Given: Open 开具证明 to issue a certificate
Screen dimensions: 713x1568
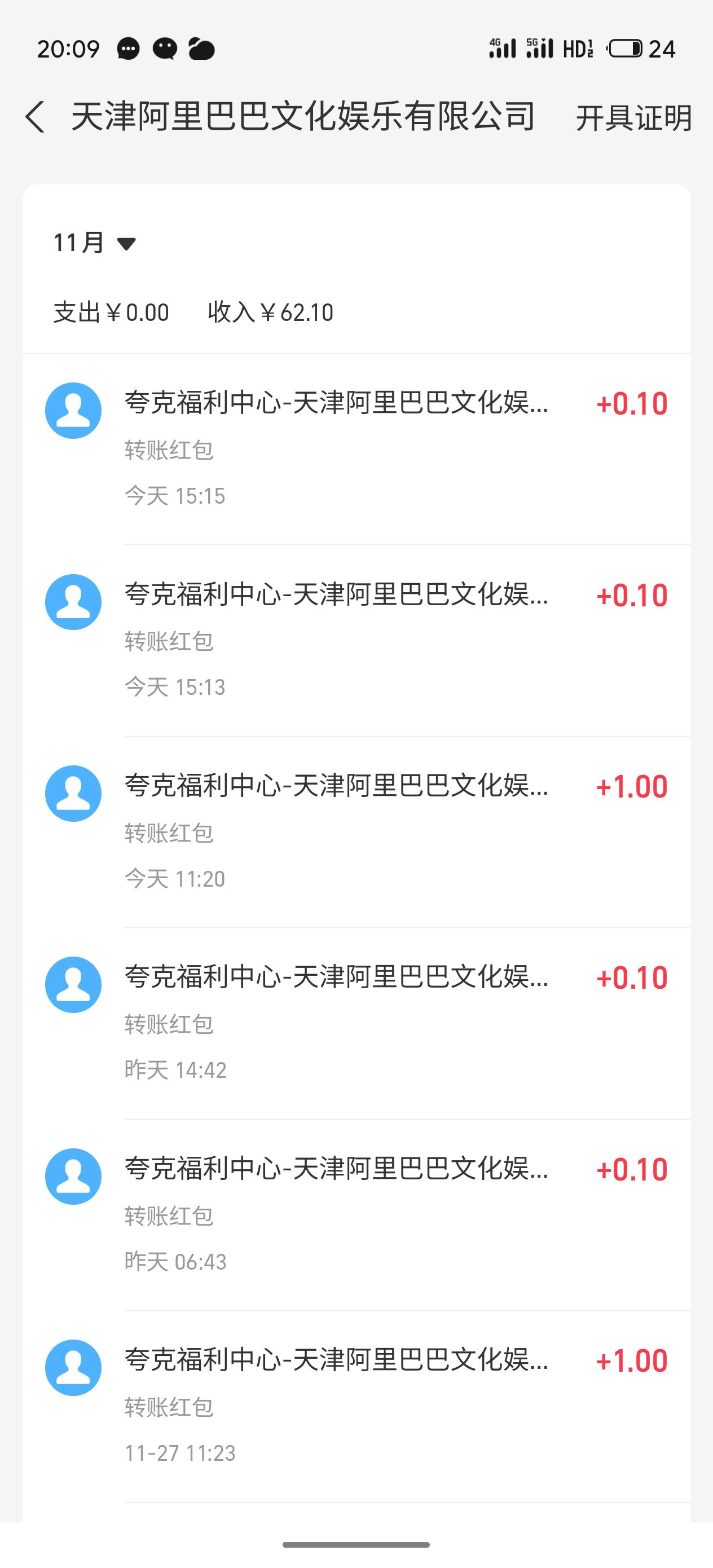Looking at the screenshot, I should pyautogui.click(x=633, y=117).
